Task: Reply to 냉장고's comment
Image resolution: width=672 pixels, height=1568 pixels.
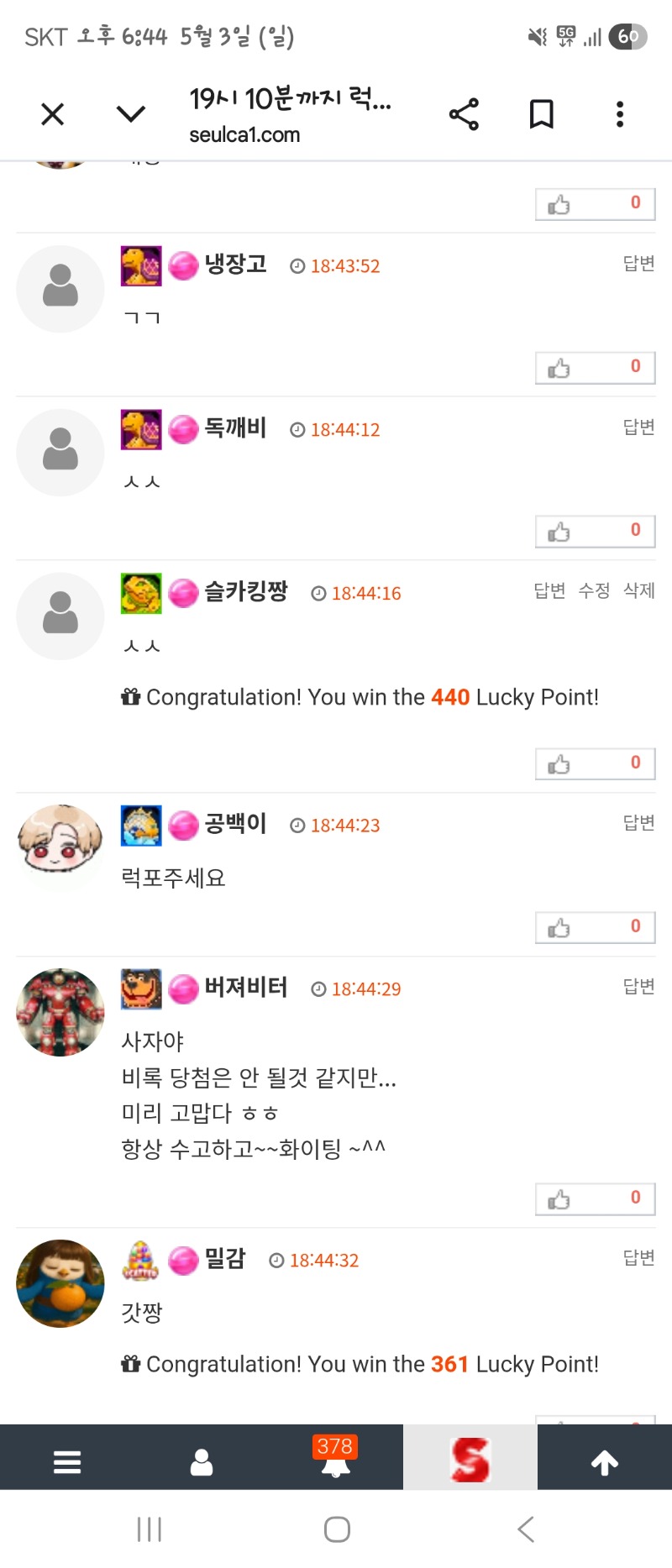Action: [x=638, y=264]
